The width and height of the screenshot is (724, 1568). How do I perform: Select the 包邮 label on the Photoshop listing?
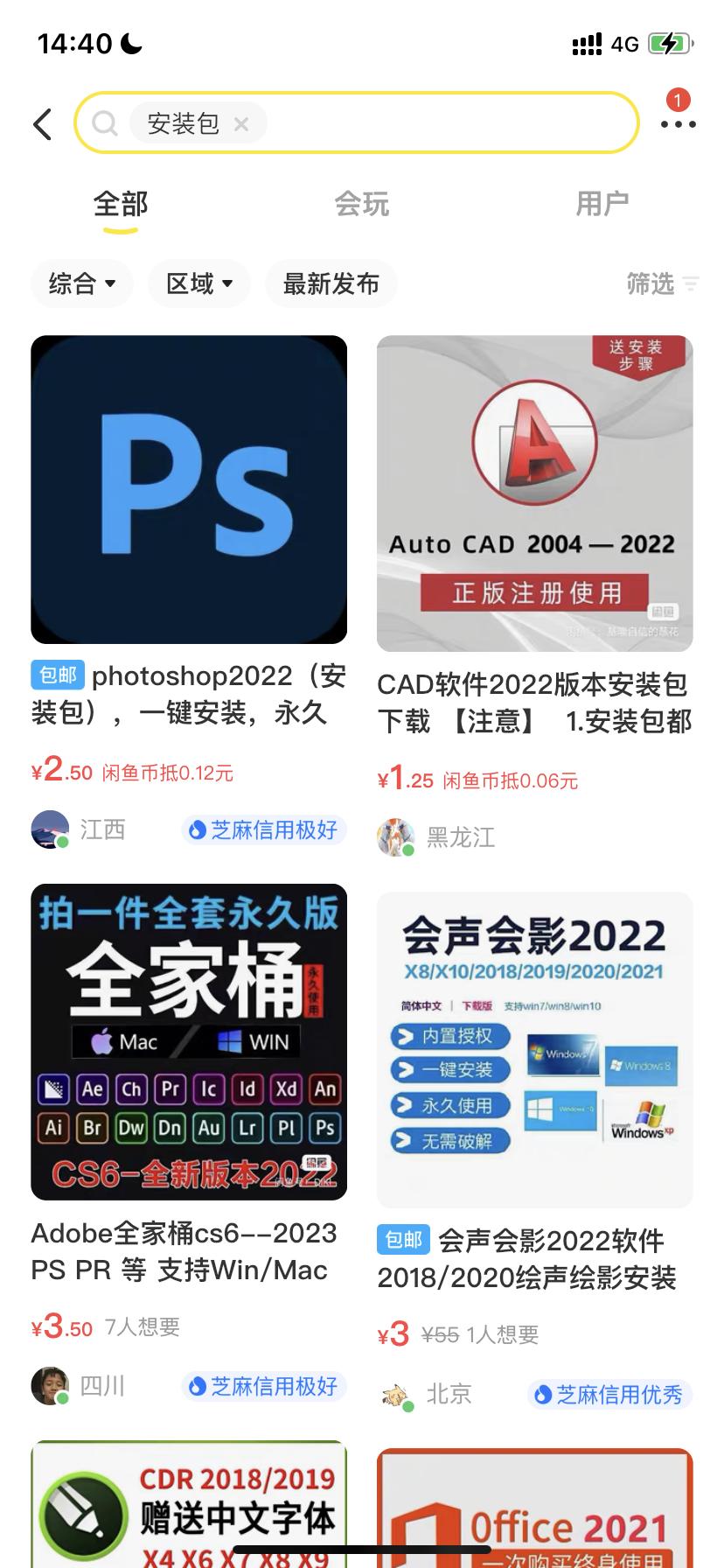(56, 675)
